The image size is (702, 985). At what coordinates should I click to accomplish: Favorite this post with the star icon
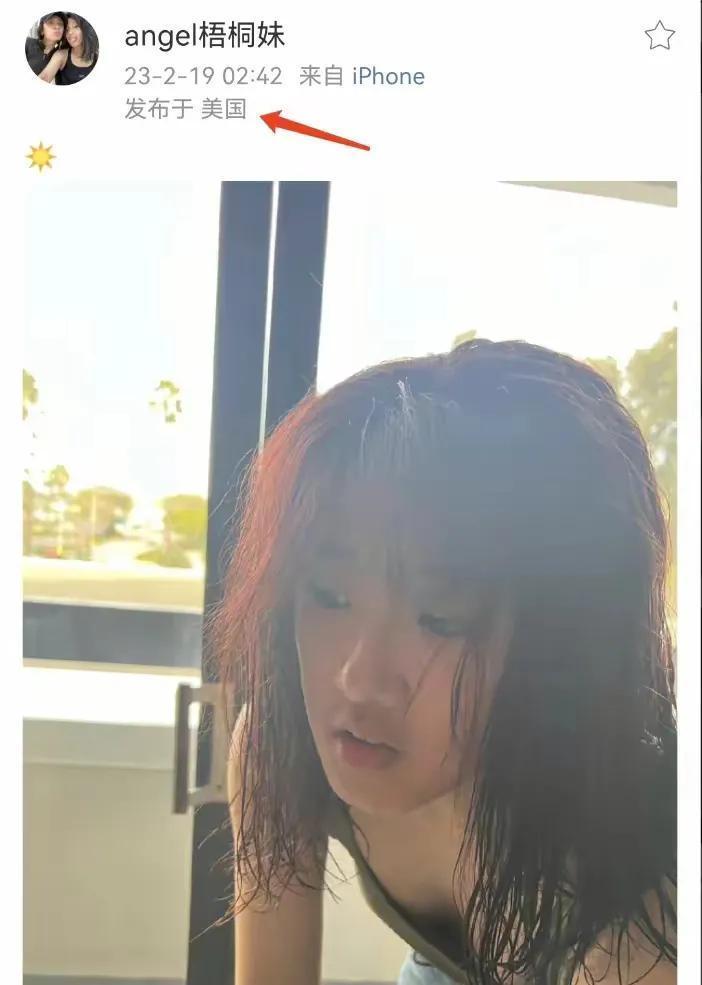tap(660, 35)
